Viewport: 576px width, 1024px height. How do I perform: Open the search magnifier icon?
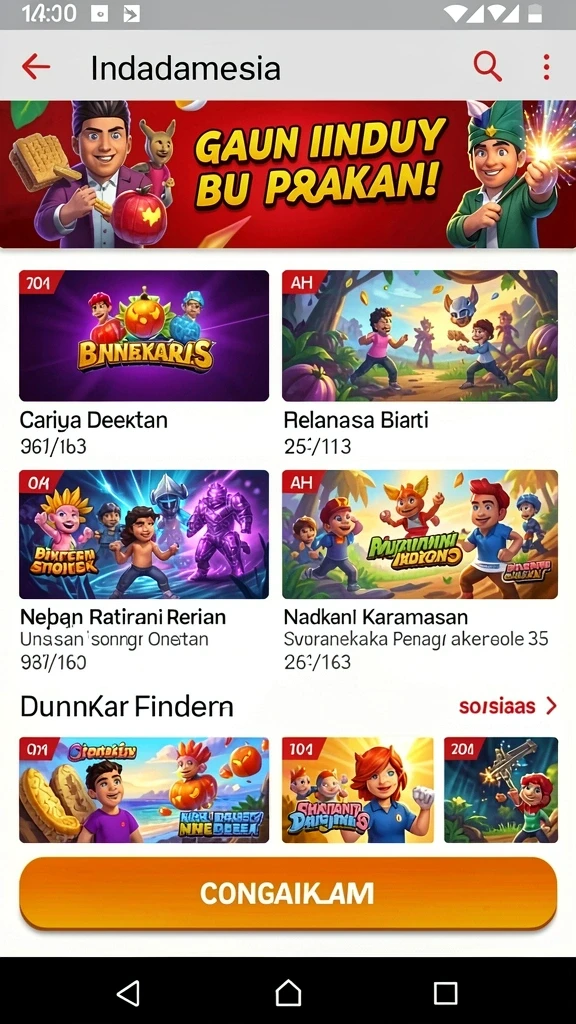coord(487,67)
